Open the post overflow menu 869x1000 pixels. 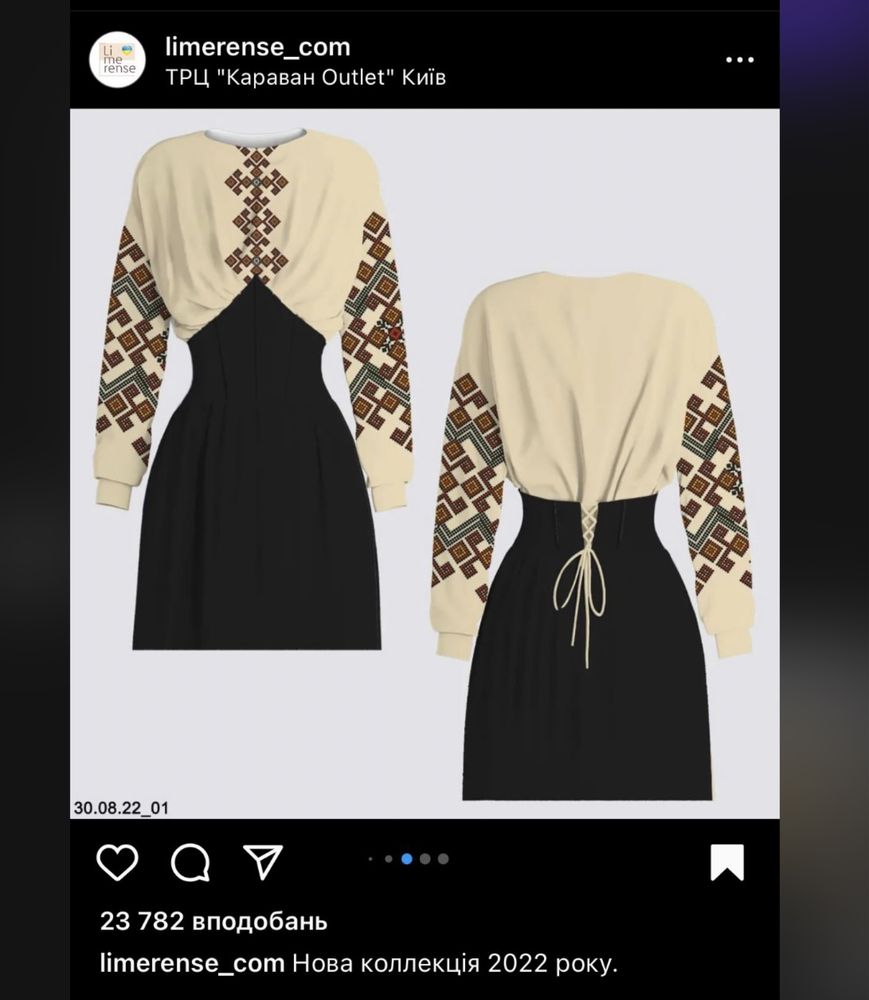pos(739,60)
